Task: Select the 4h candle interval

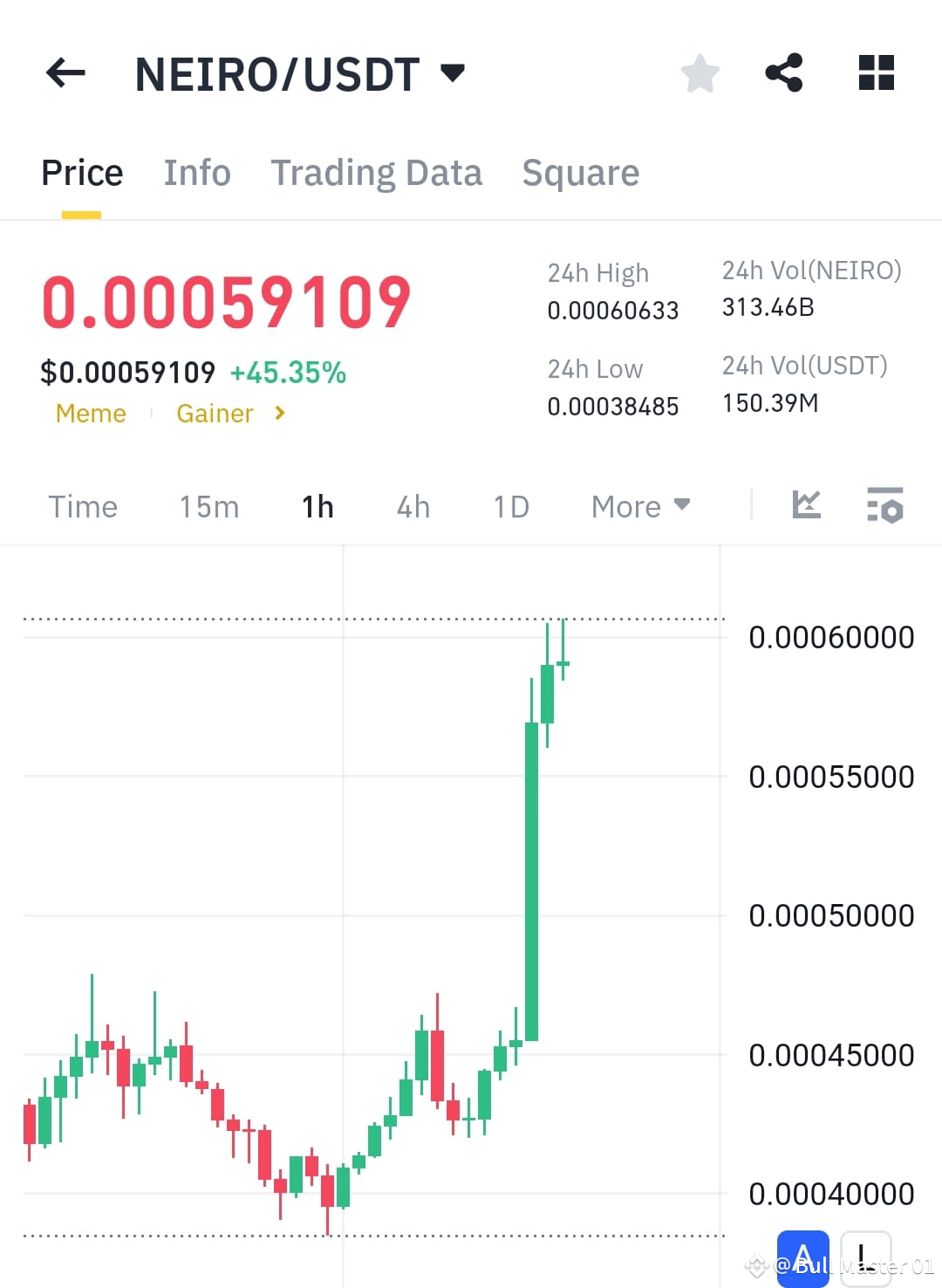Action: (413, 506)
